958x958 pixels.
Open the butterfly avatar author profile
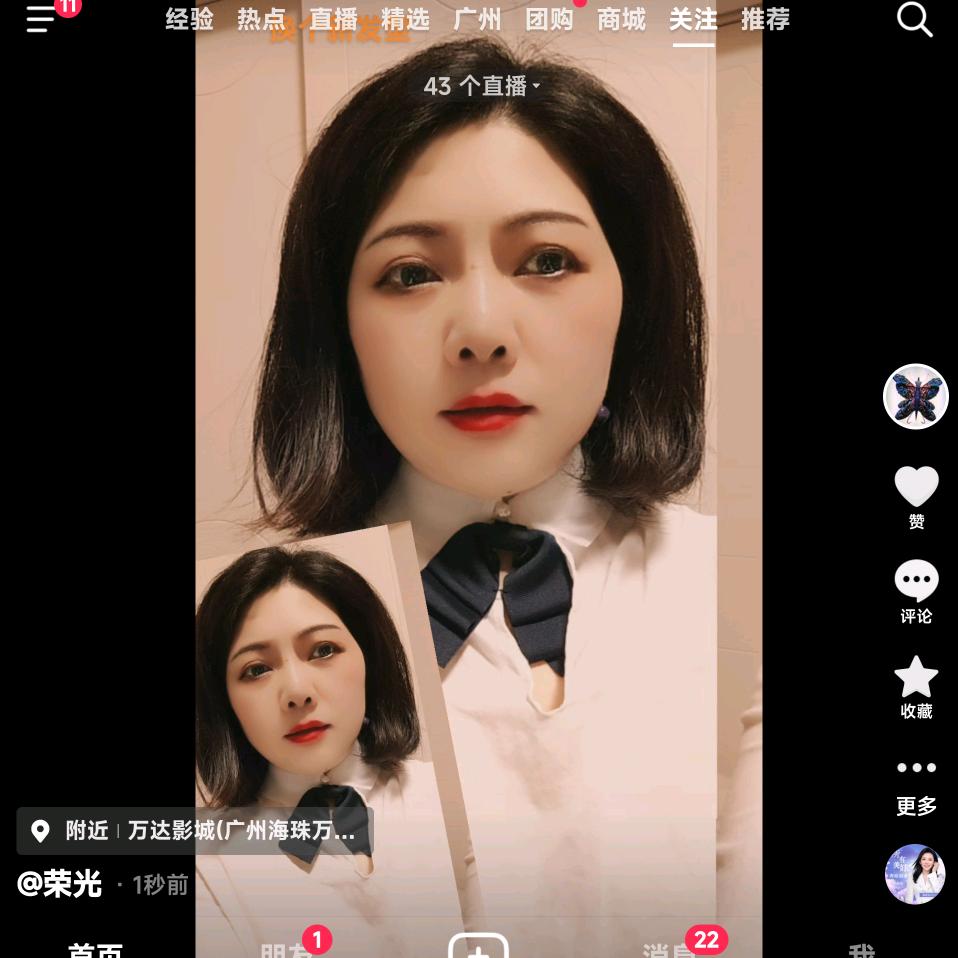tap(915, 397)
